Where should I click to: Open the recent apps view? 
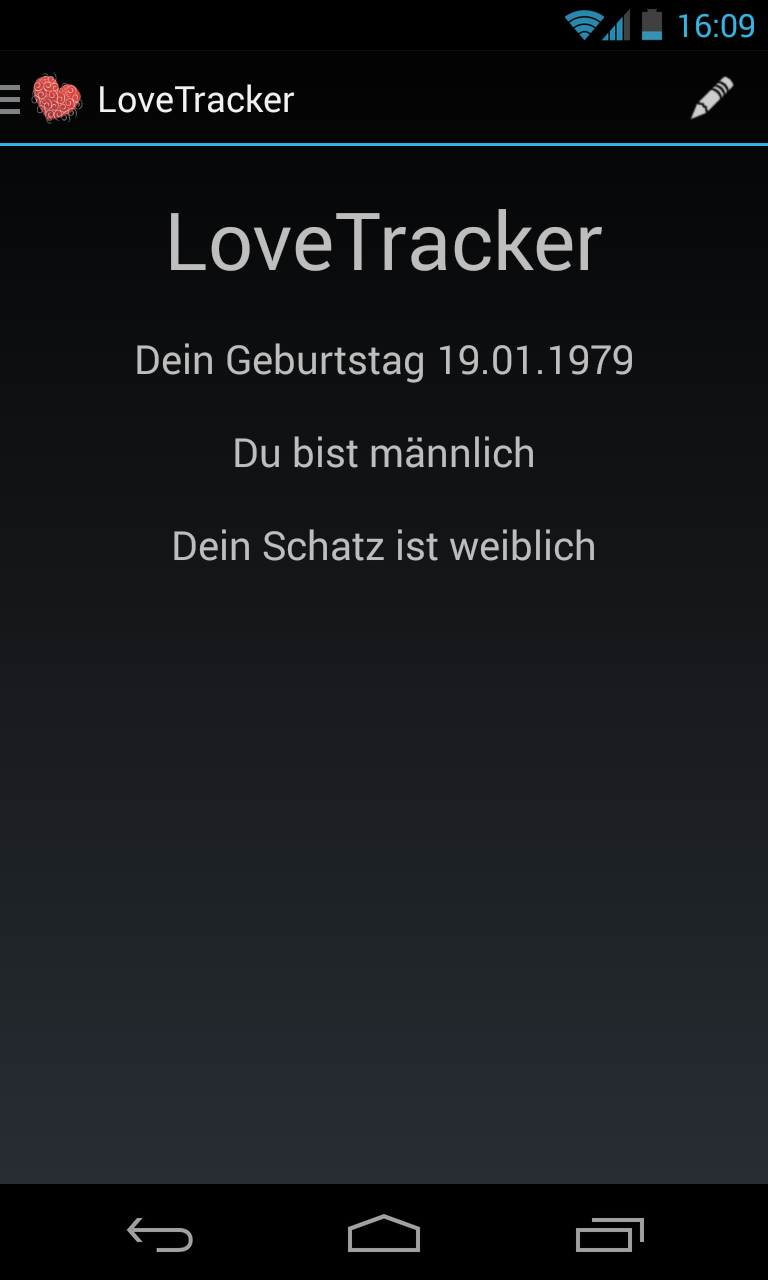(609, 1235)
